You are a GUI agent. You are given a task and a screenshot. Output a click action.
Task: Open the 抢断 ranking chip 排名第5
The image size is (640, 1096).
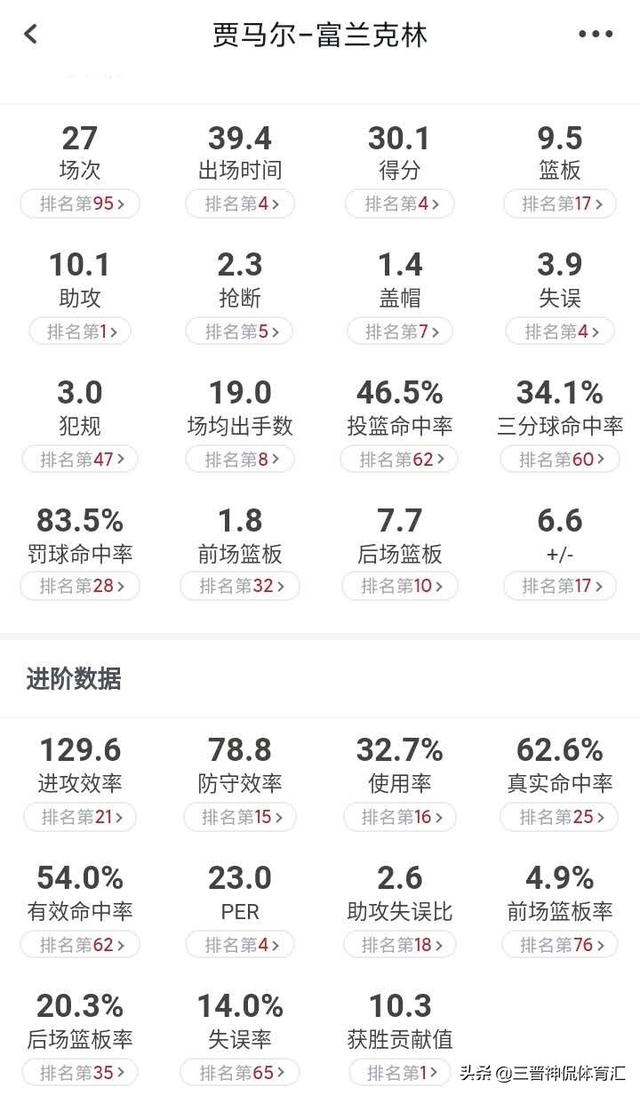tap(240, 331)
